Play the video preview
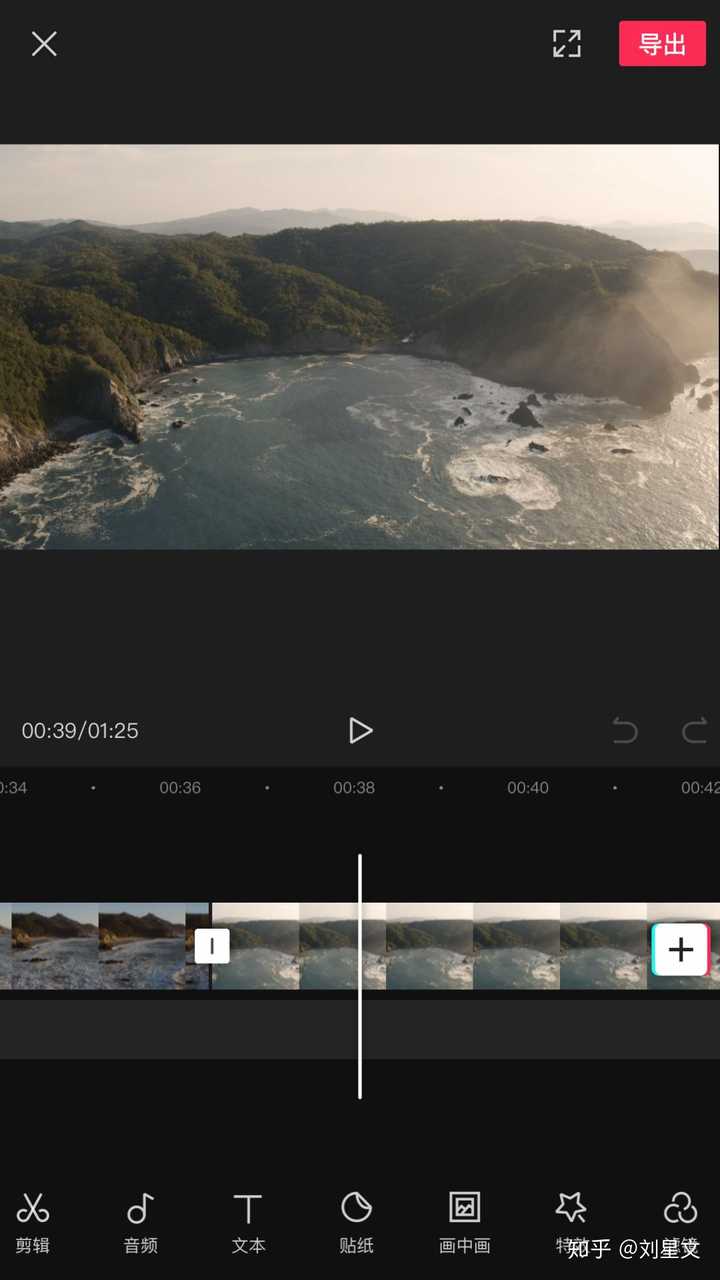720x1280 pixels. (360, 731)
